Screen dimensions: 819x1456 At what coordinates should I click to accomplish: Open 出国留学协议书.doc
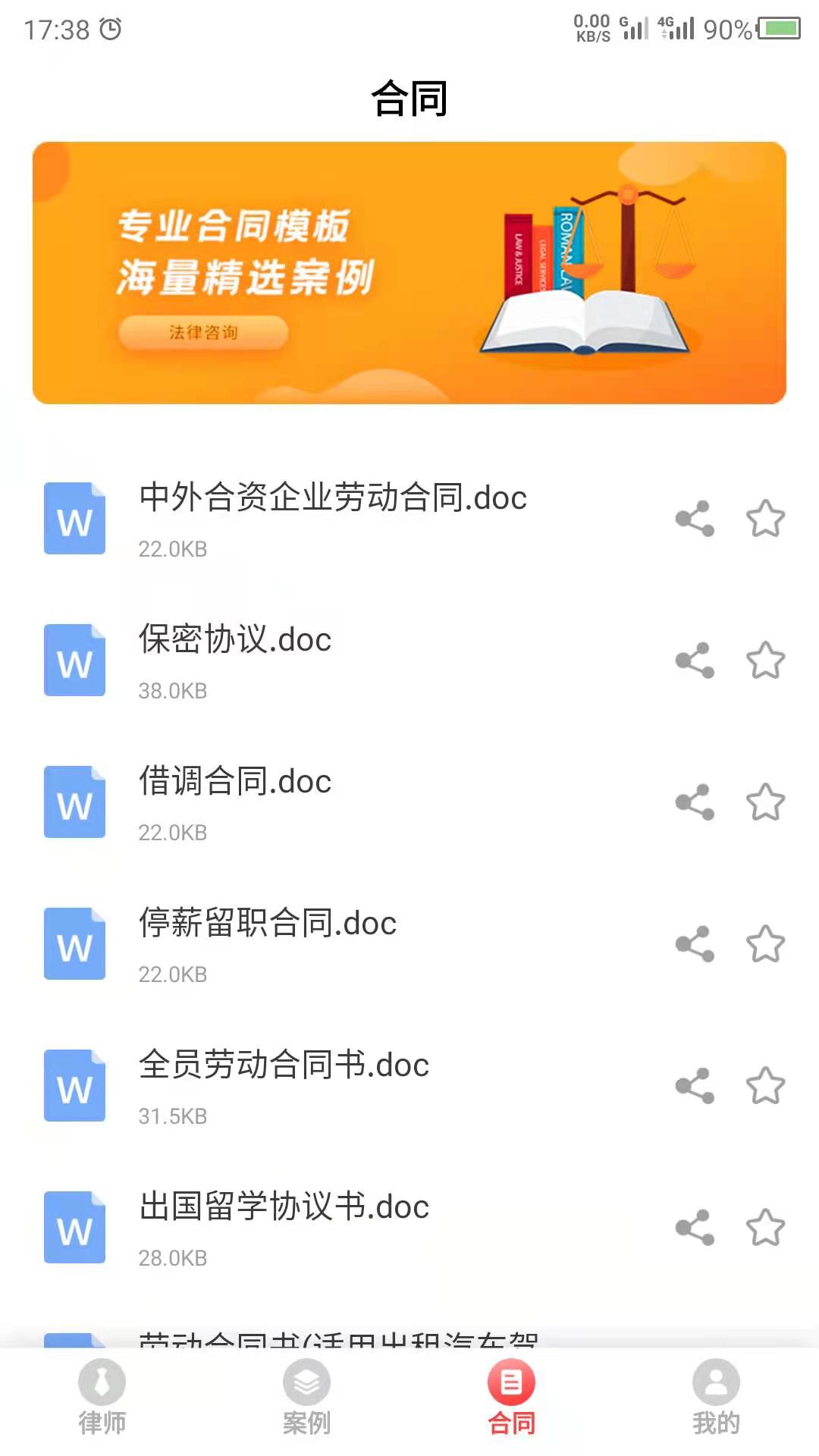pyautogui.click(x=284, y=1207)
